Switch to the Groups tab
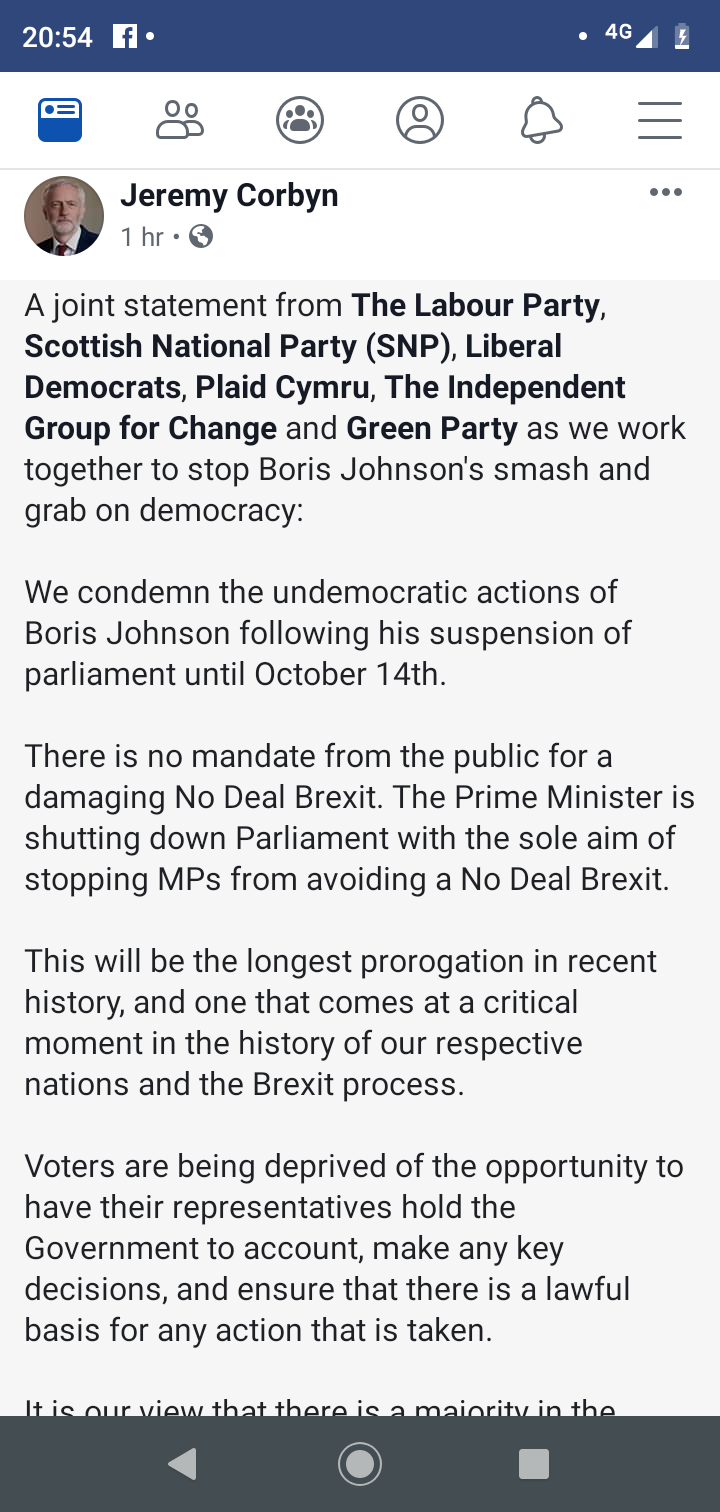The width and height of the screenshot is (720, 1512). coord(300,121)
